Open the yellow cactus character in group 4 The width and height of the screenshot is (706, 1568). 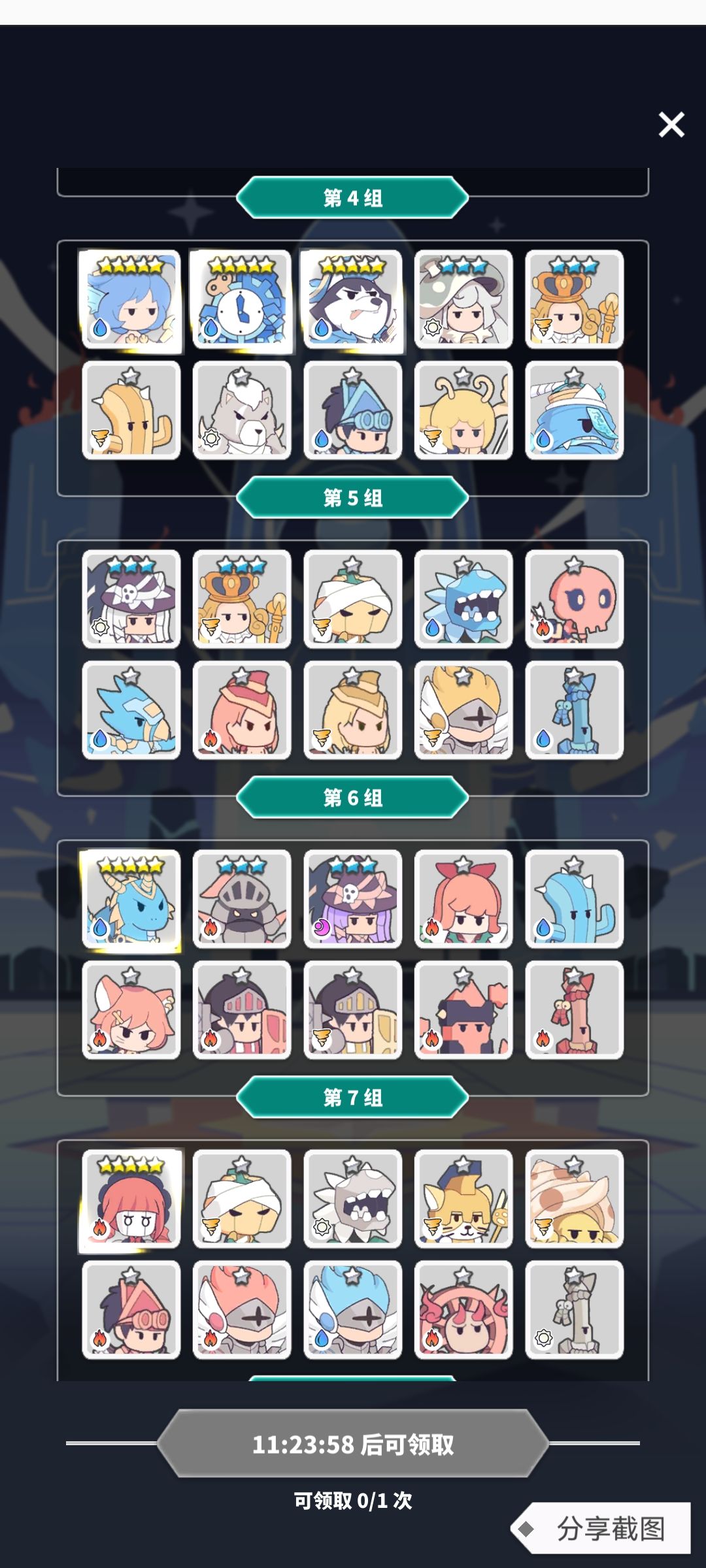[x=131, y=410]
